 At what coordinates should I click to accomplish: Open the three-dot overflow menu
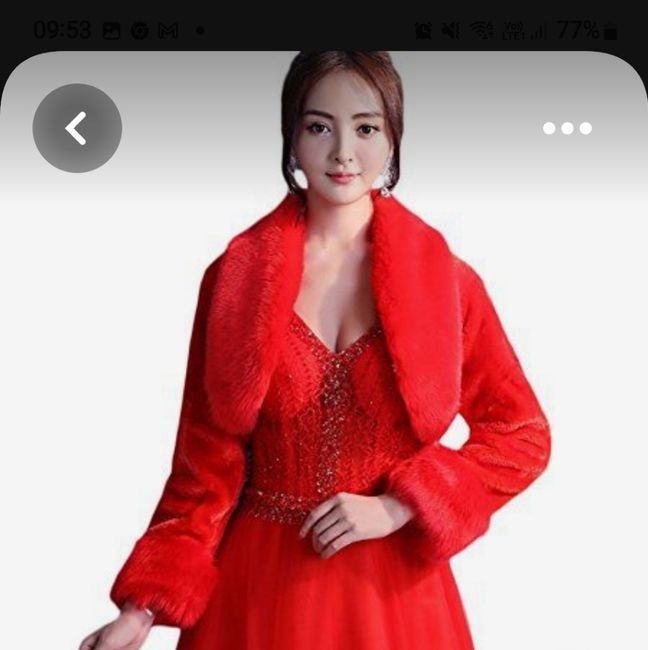567,128
